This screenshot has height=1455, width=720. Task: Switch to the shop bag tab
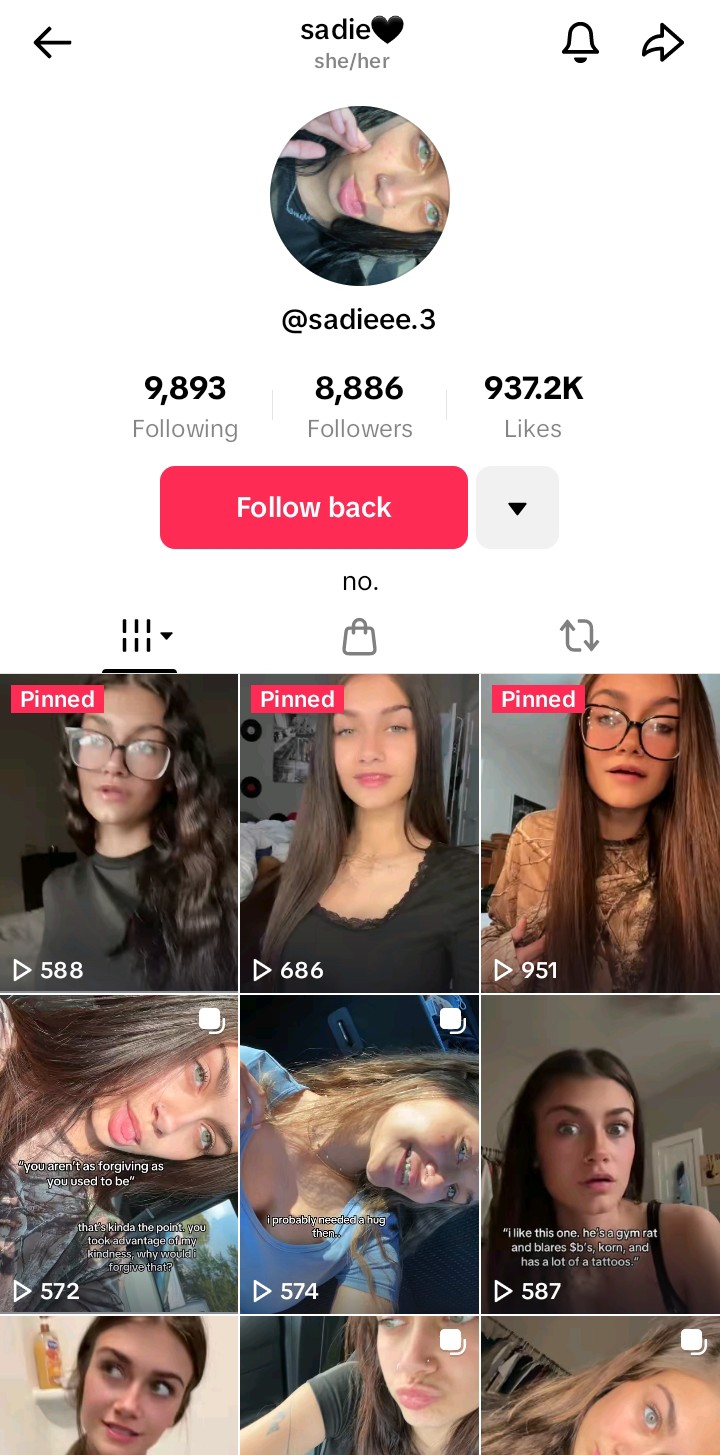coord(360,636)
